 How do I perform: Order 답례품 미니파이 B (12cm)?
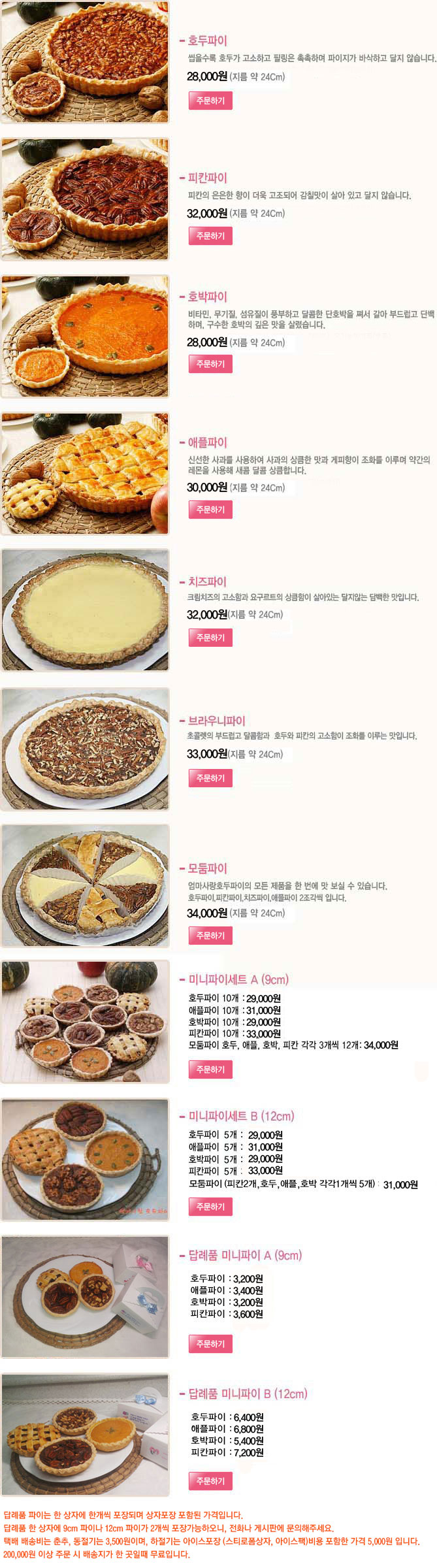[210, 1481]
